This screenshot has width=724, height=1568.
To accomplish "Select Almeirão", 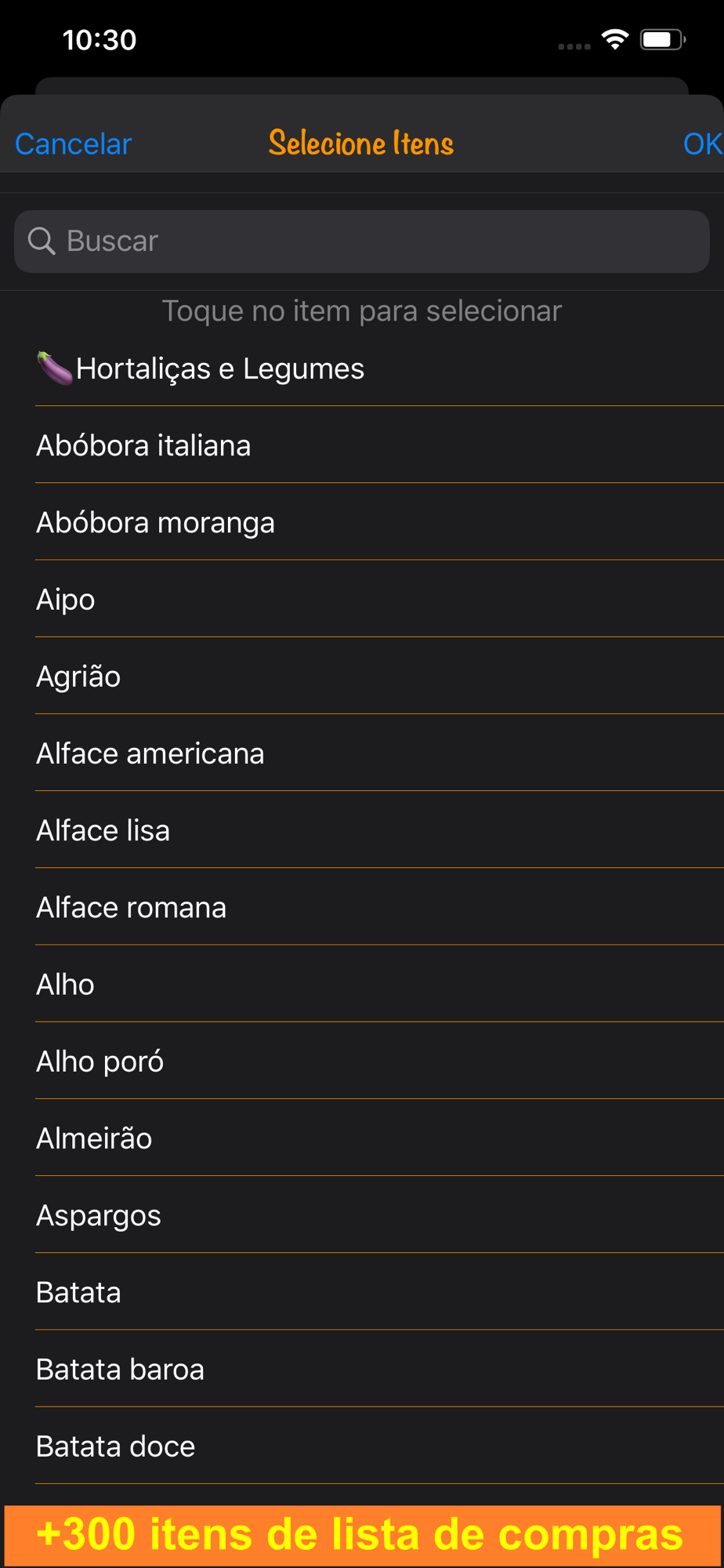I will pyautogui.click(x=362, y=1137).
